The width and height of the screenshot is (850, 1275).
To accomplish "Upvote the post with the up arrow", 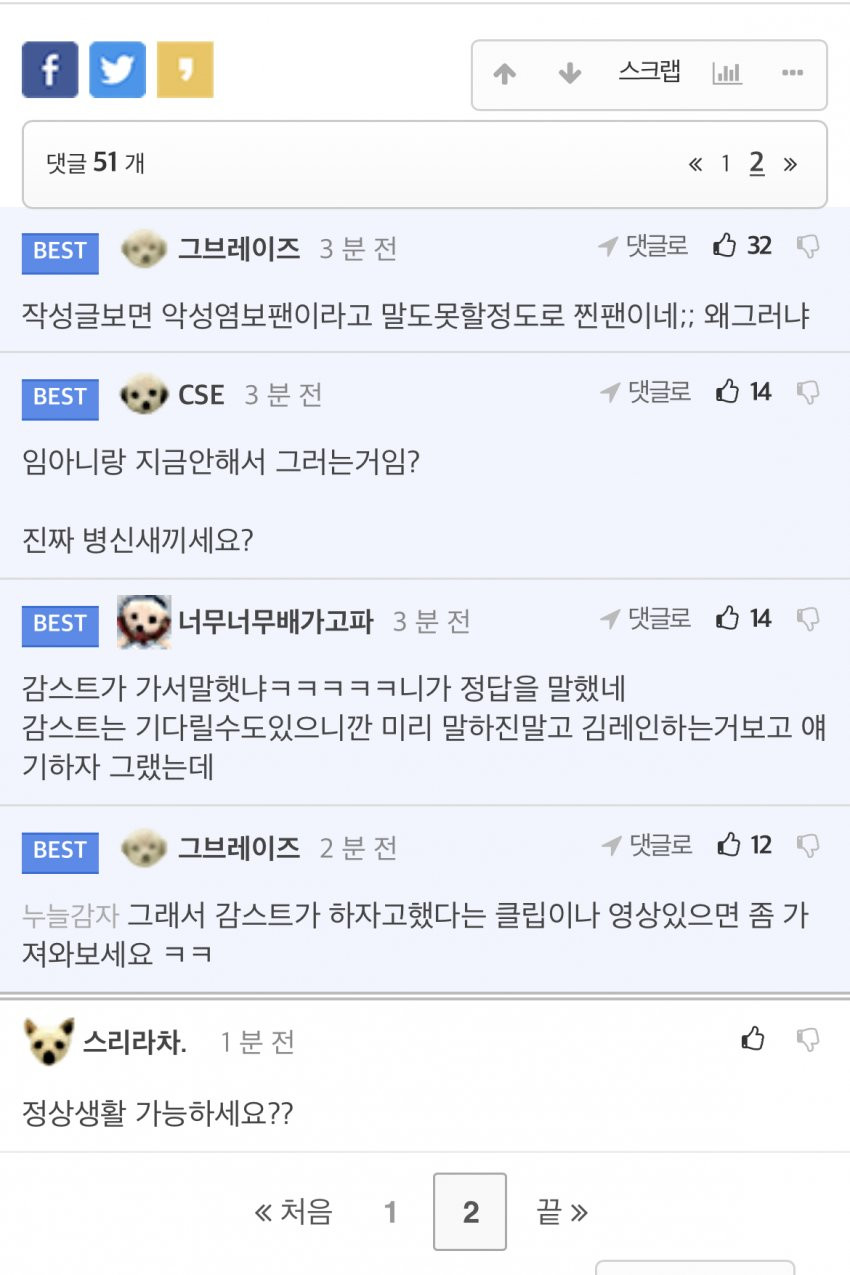I will (505, 74).
